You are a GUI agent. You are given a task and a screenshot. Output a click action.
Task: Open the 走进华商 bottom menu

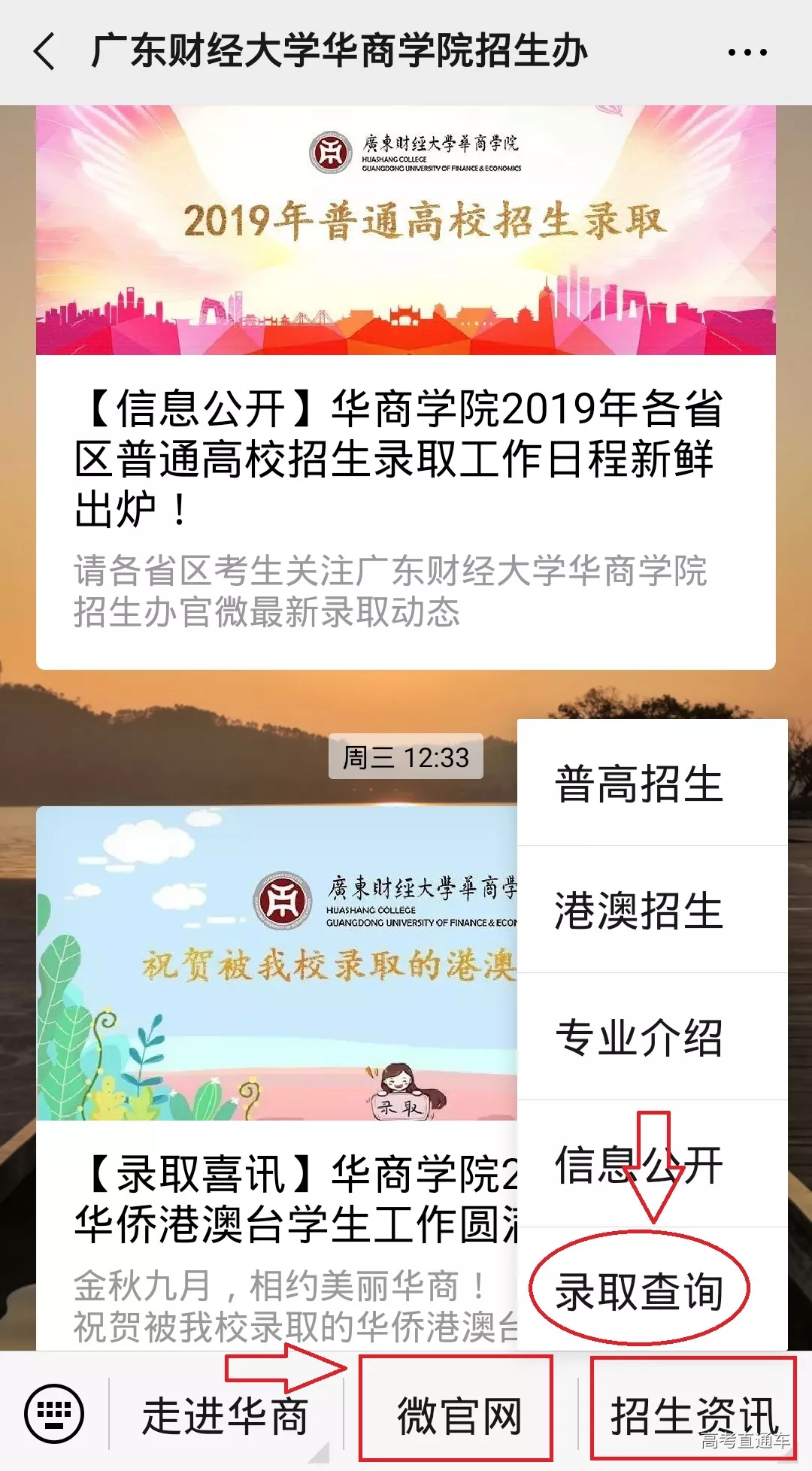click(226, 1415)
